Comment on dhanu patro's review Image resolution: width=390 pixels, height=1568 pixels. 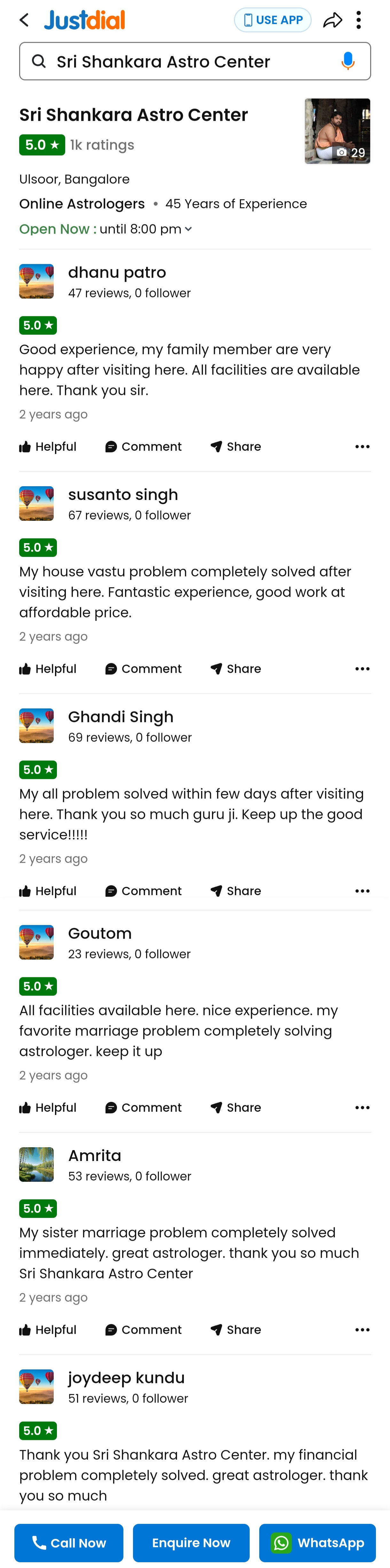point(143,447)
